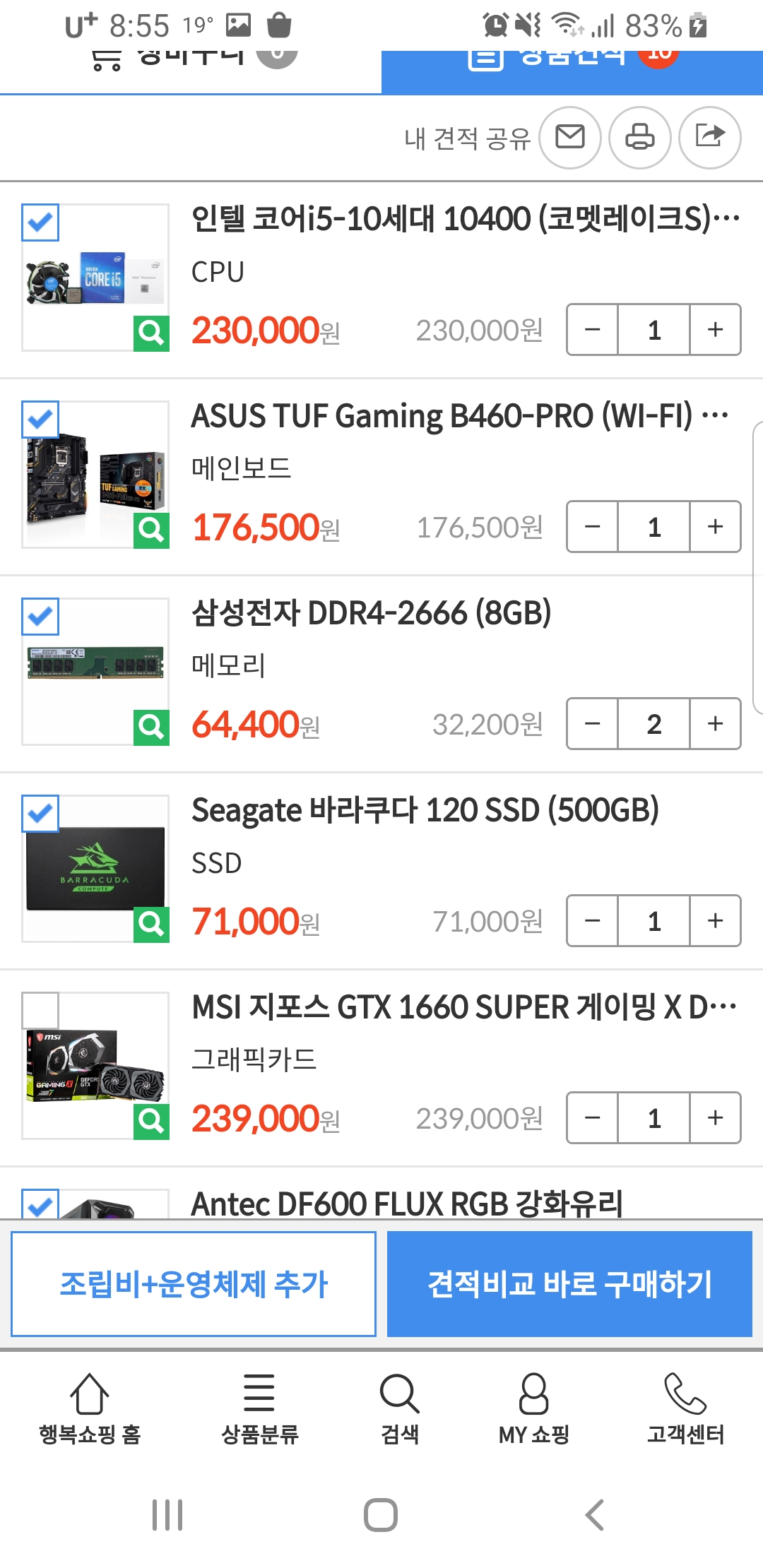Add assembly fee and operating system

(194, 1284)
